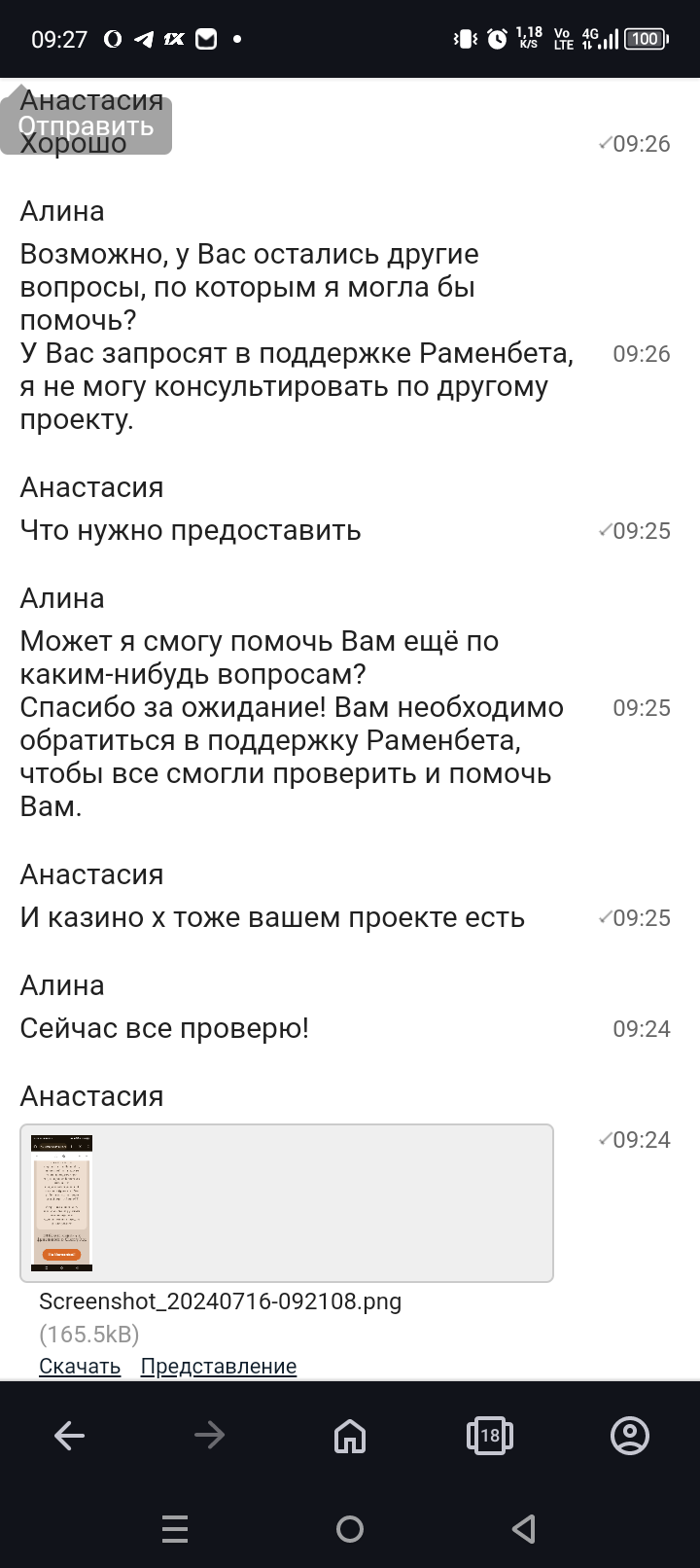
Task: Go forward with the browser forward arrow
Action: (x=210, y=1435)
